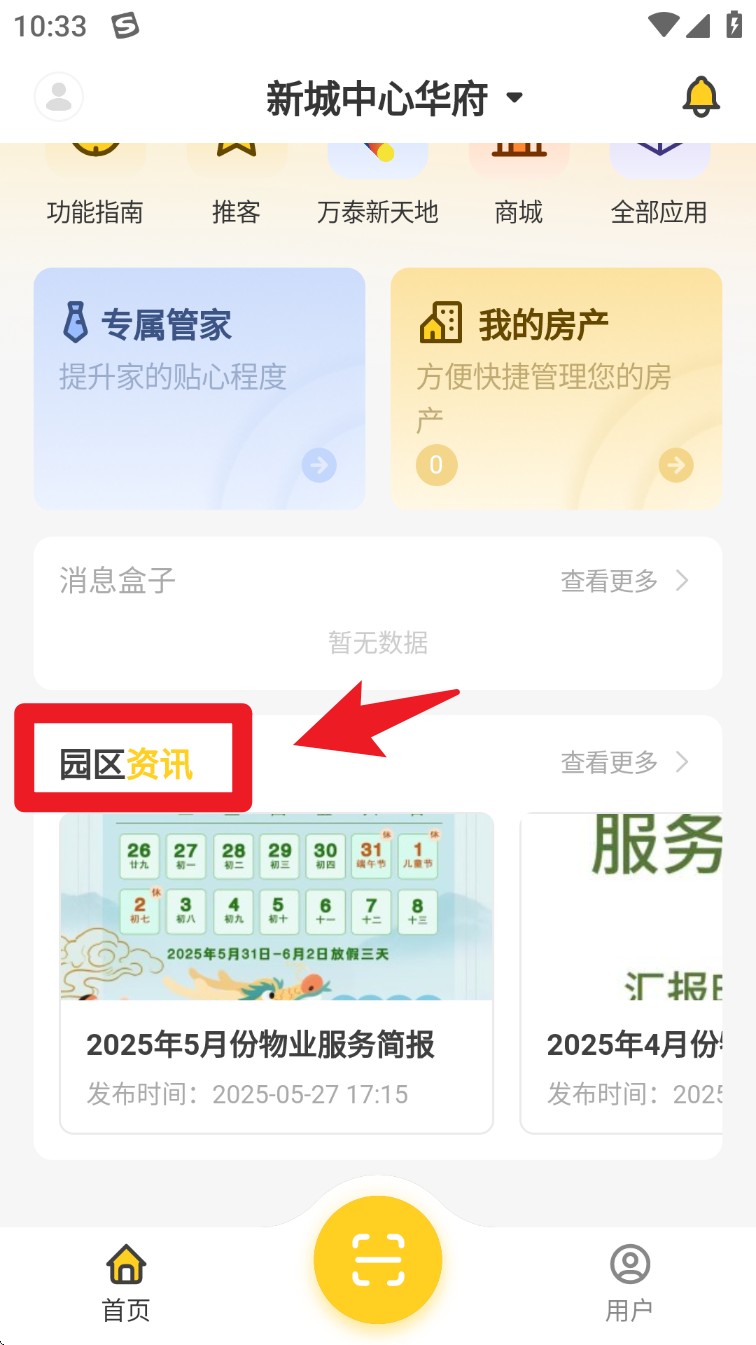Open the 我的房产 card
The image size is (756, 1345).
pyautogui.click(x=556, y=388)
